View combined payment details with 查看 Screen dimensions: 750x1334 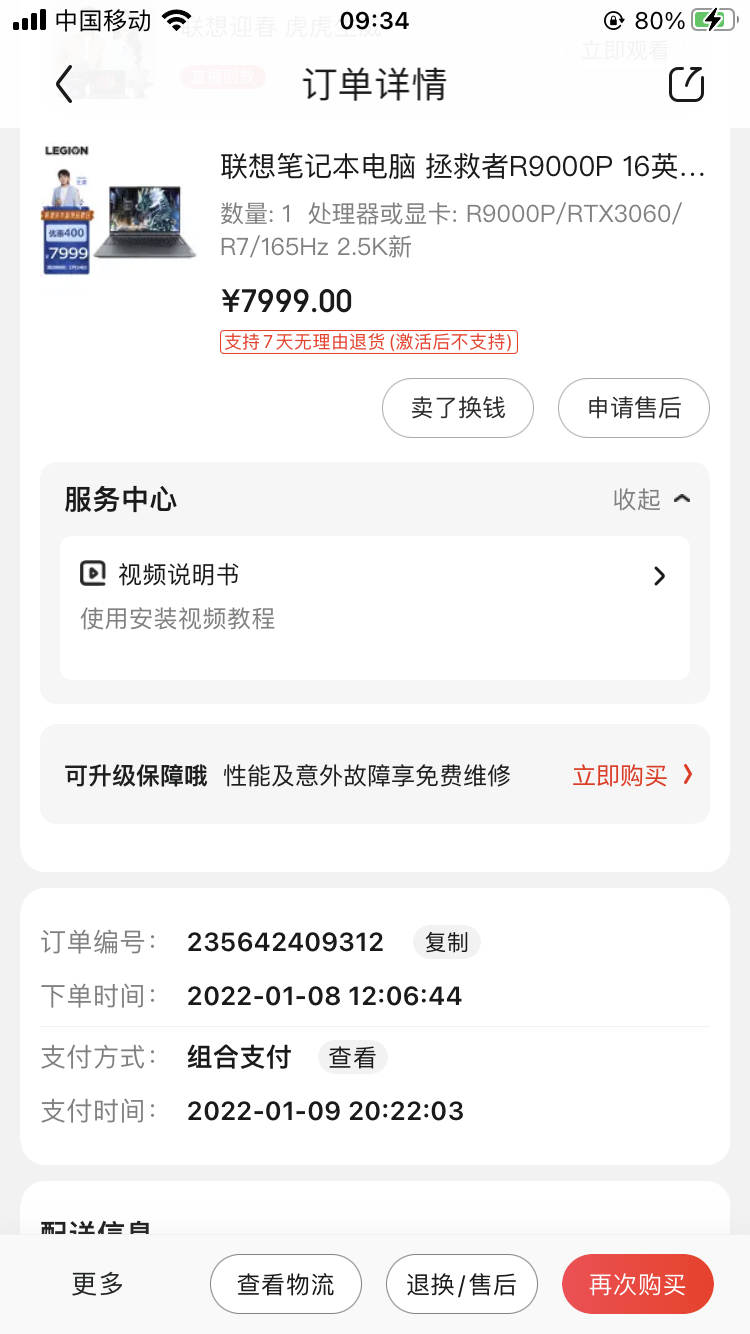(x=352, y=1057)
